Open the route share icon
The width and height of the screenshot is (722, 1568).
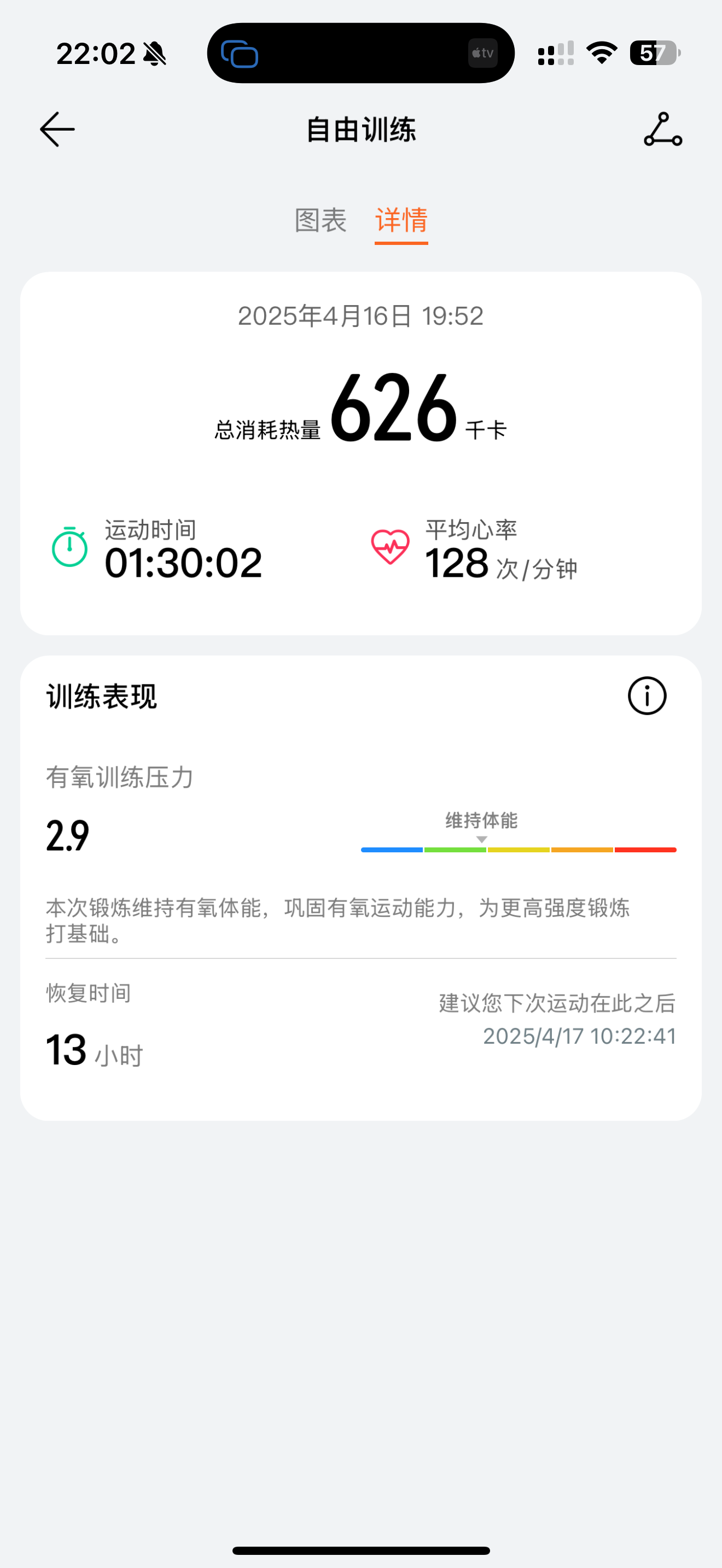coord(663,129)
